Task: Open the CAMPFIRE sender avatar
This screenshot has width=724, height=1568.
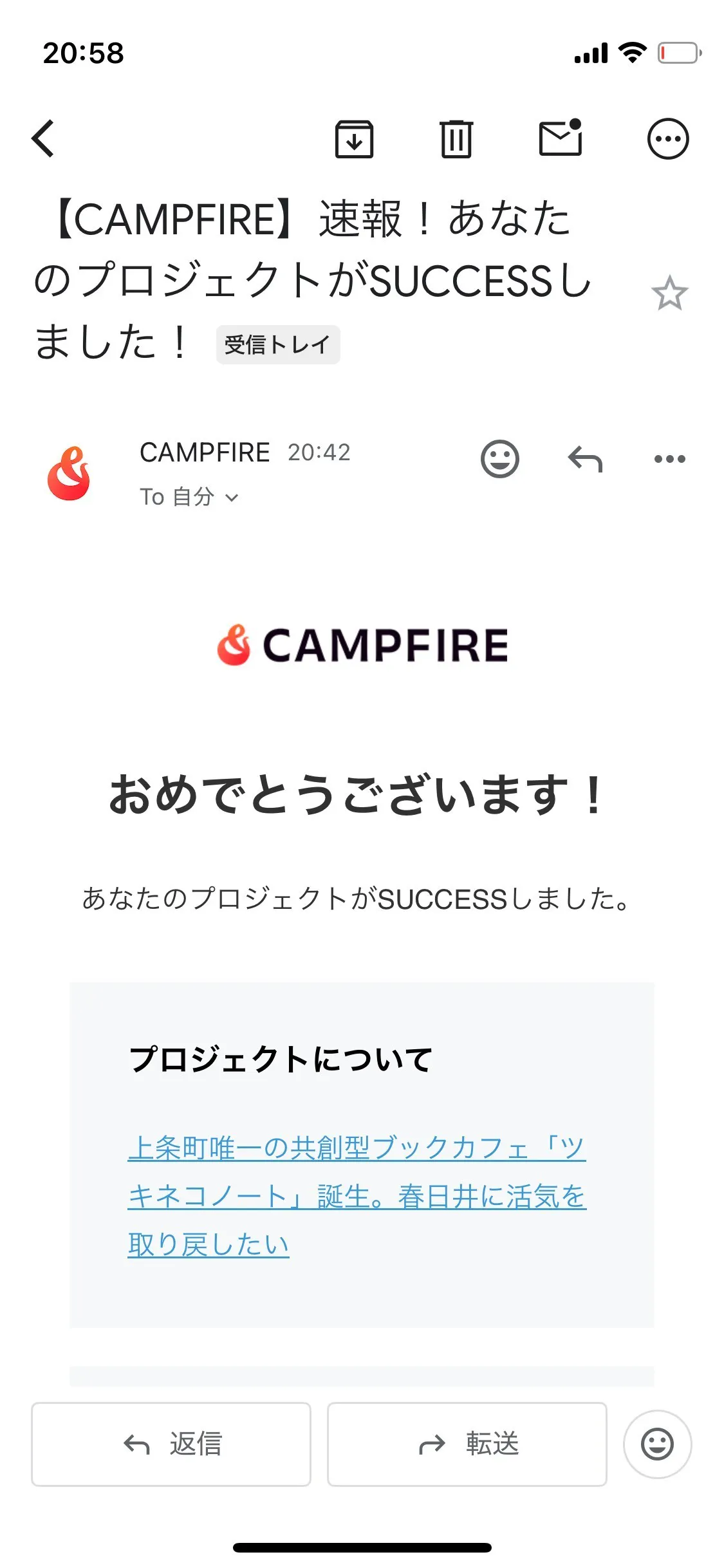Action: (69, 474)
